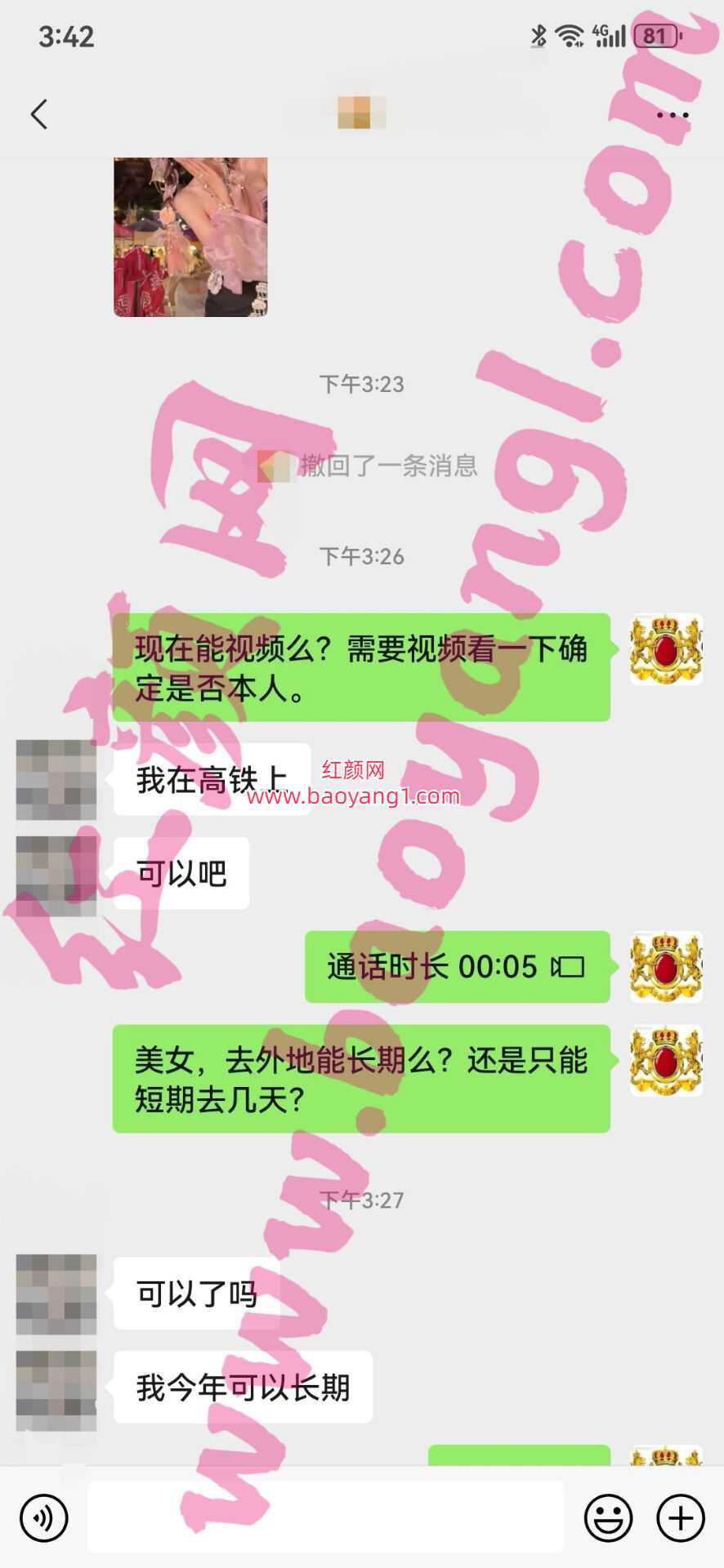This screenshot has height=1568, width=724.
Task: Tap the message text field
Action: pyautogui.click(x=325, y=1517)
